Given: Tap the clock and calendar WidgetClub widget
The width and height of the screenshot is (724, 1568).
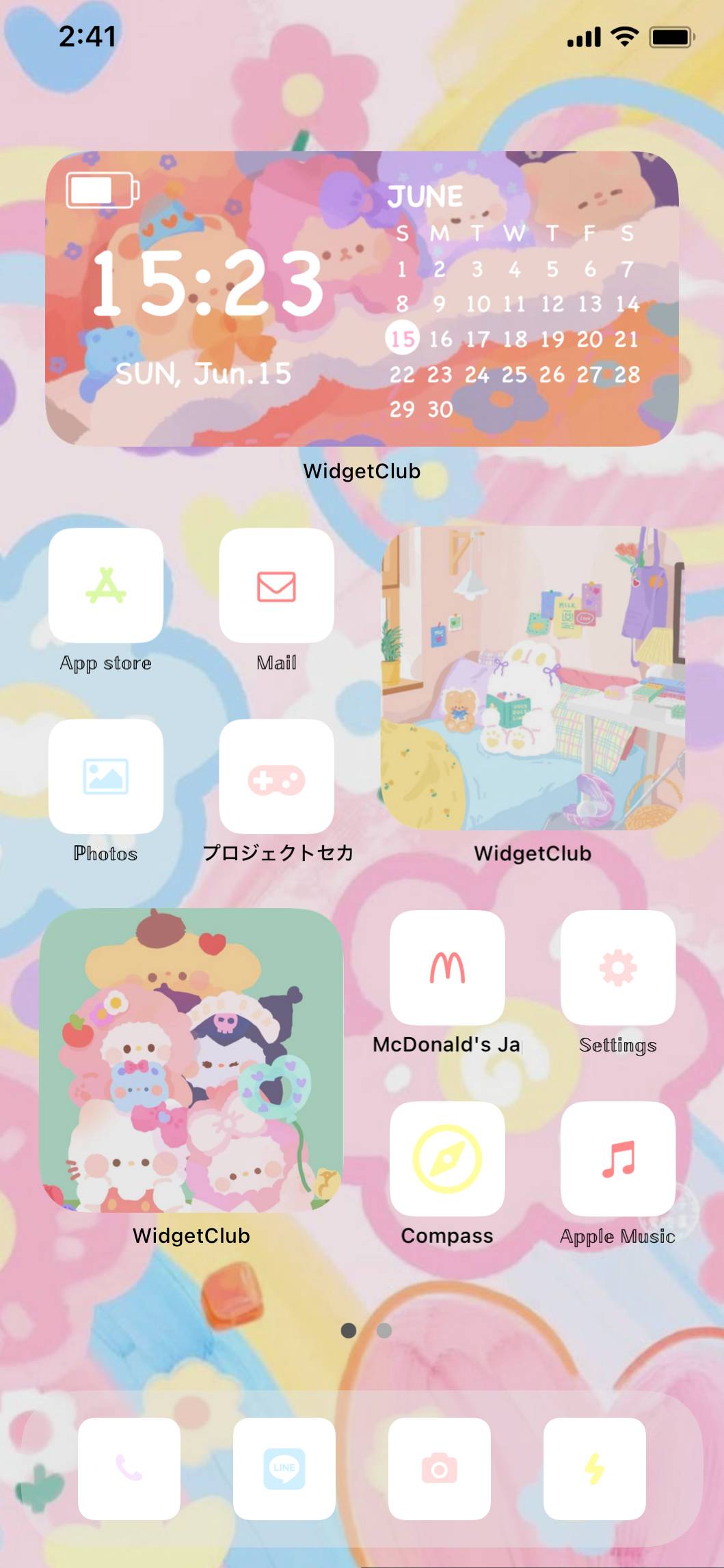Looking at the screenshot, I should 362,299.
